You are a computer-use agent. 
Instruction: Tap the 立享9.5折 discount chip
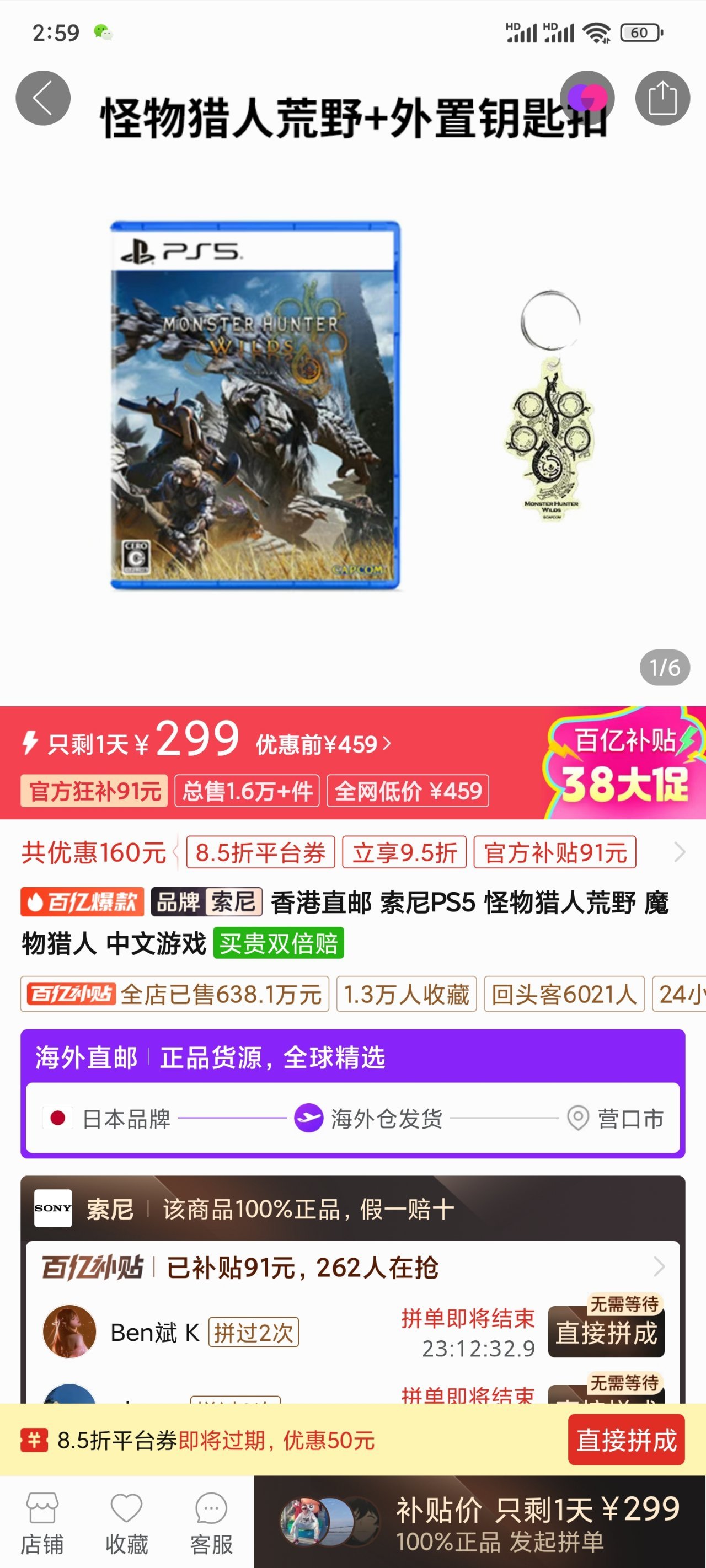[404, 852]
